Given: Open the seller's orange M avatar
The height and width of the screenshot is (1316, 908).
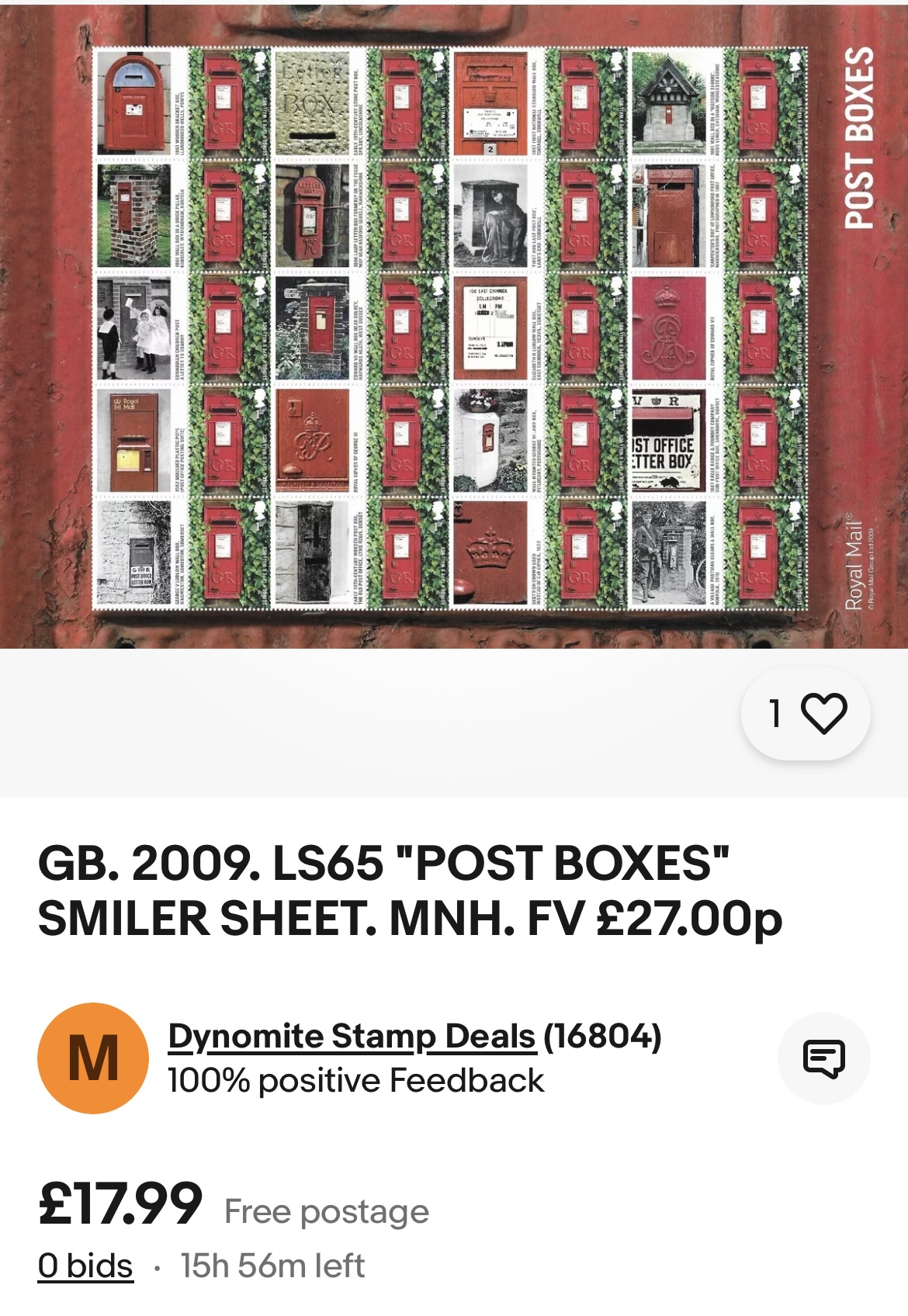Looking at the screenshot, I should click(x=93, y=1058).
